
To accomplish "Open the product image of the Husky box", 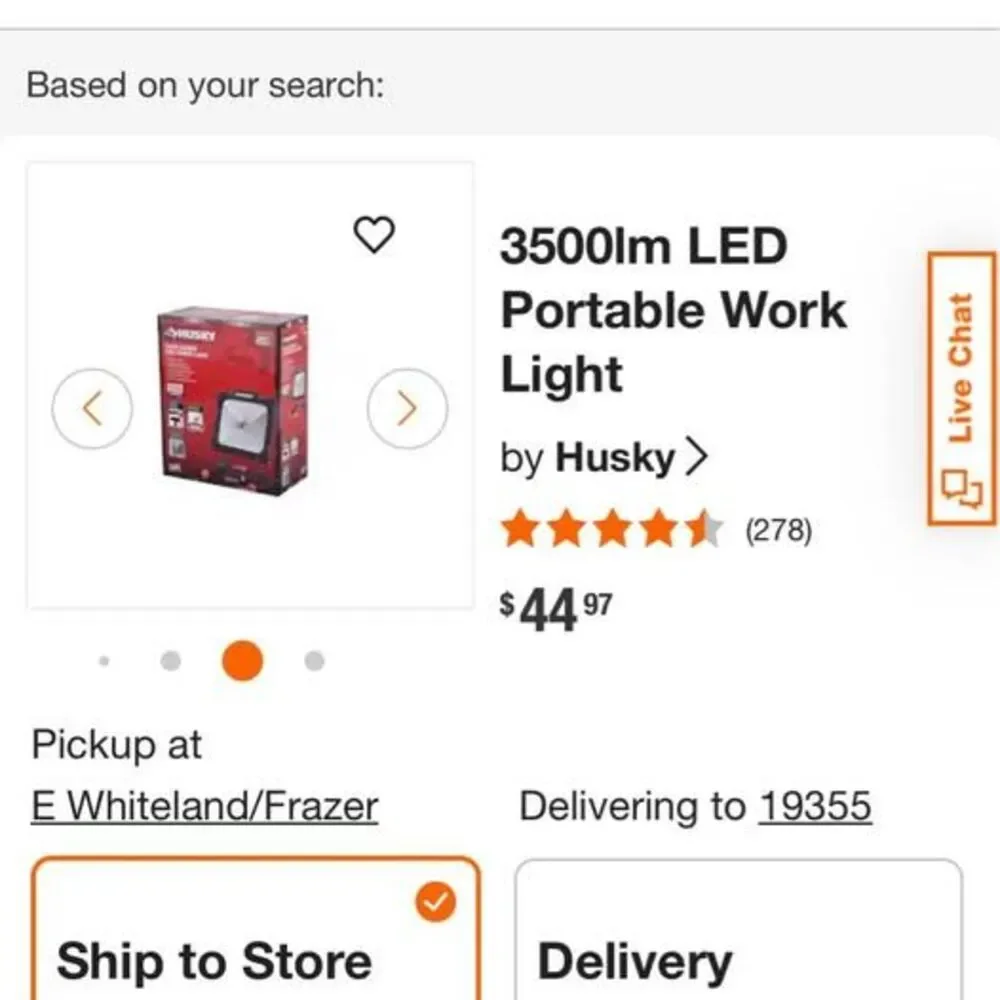I will tap(236, 402).
